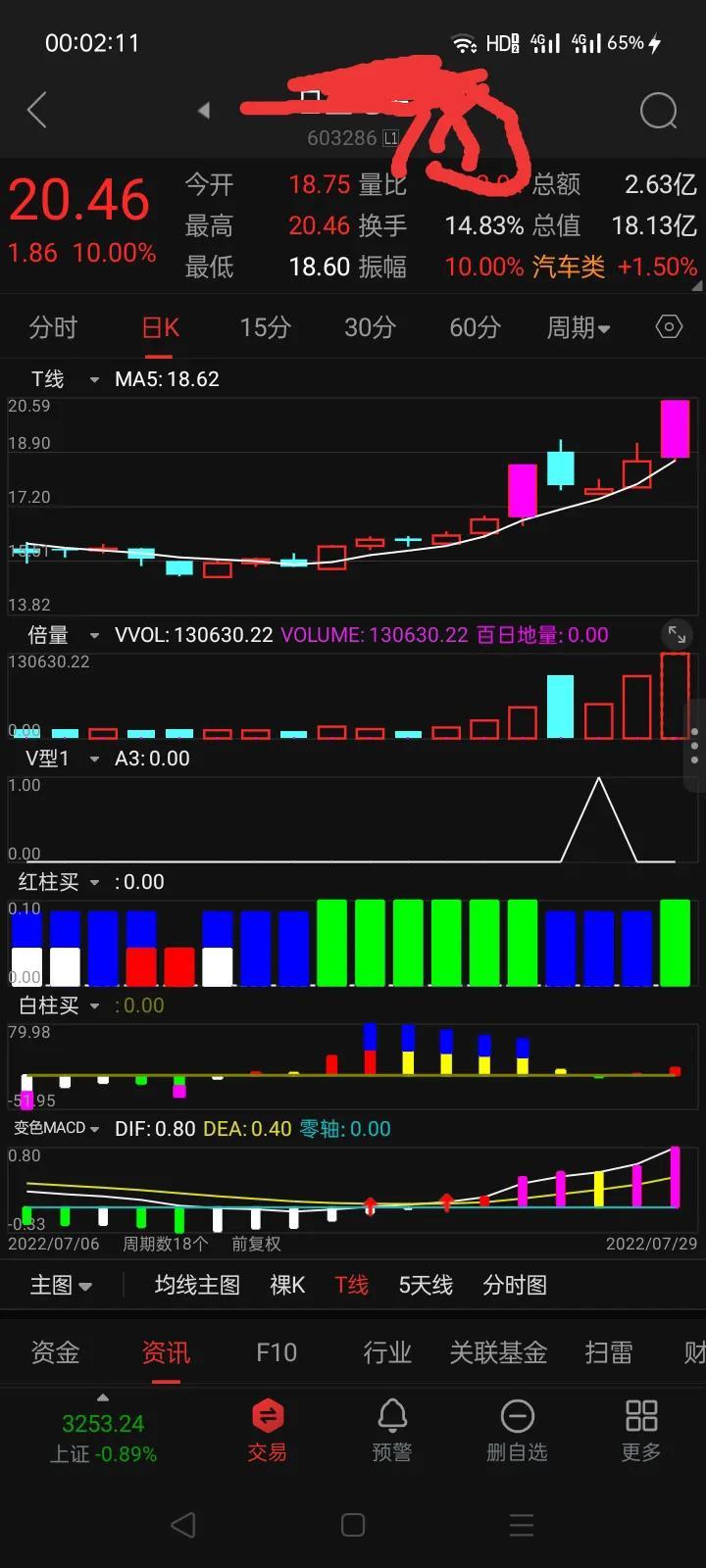
Task: Select the 5天线 indicator
Action: 426,1285
